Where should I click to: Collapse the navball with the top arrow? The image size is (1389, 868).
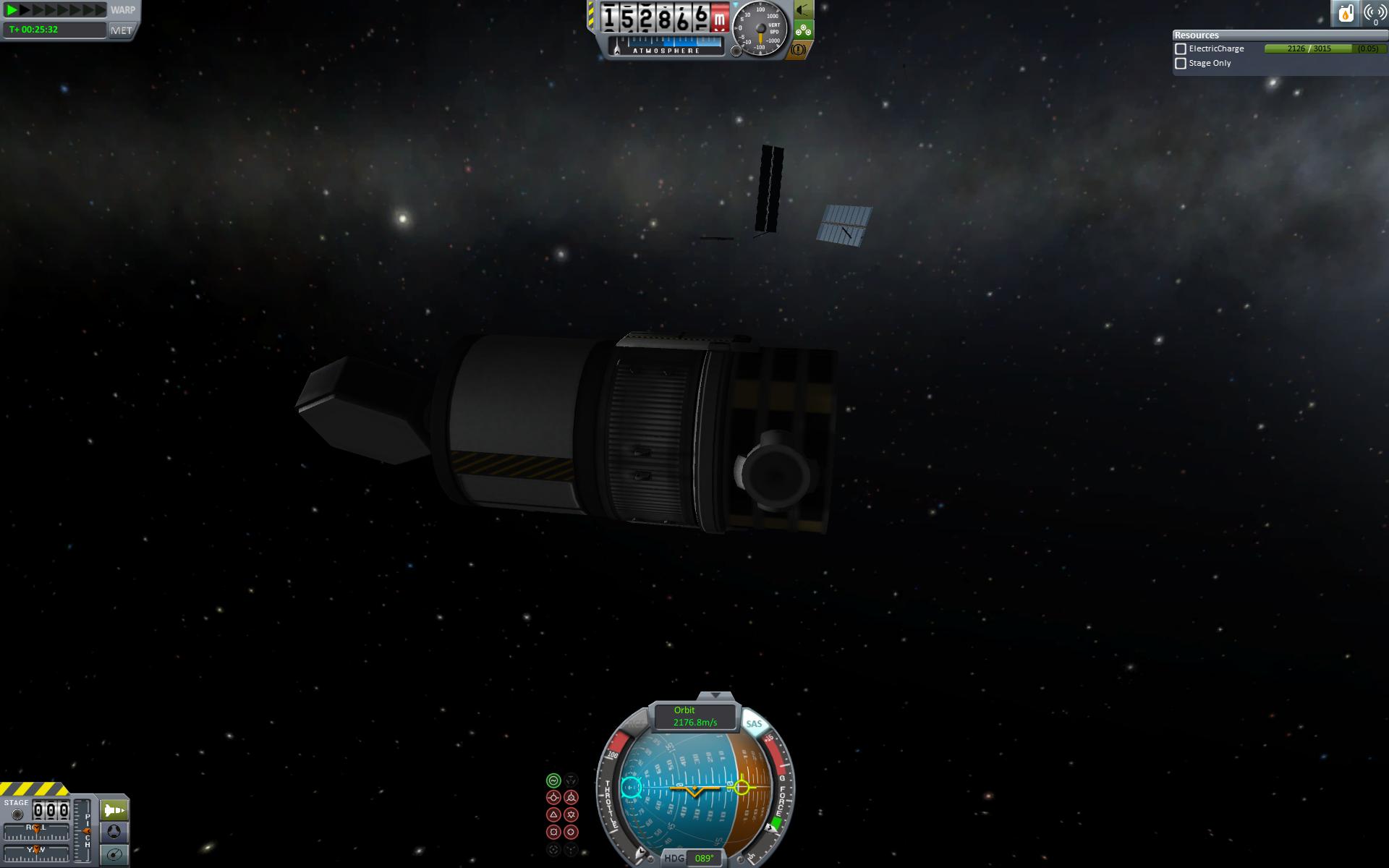coord(715,695)
